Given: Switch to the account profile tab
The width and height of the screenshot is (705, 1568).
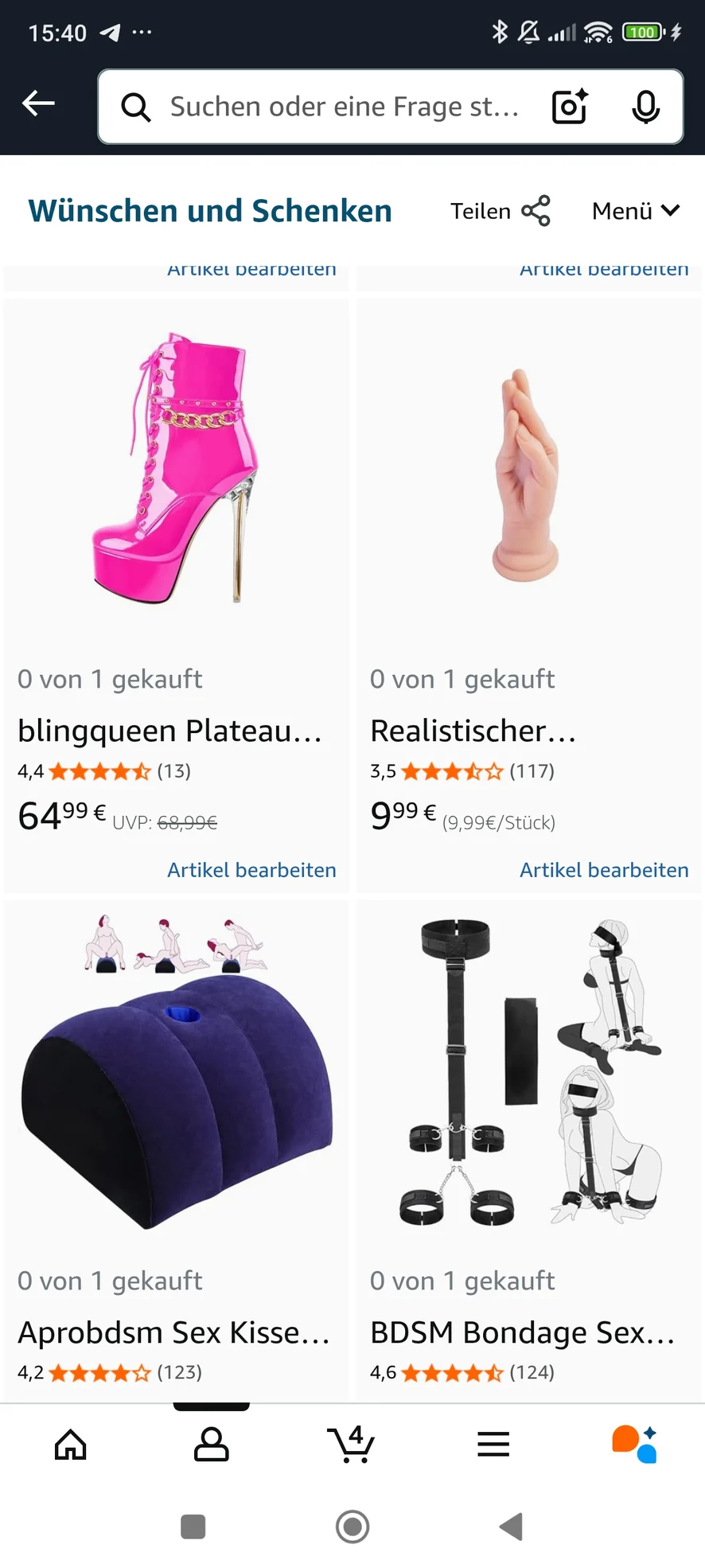Looking at the screenshot, I should [212, 1444].
